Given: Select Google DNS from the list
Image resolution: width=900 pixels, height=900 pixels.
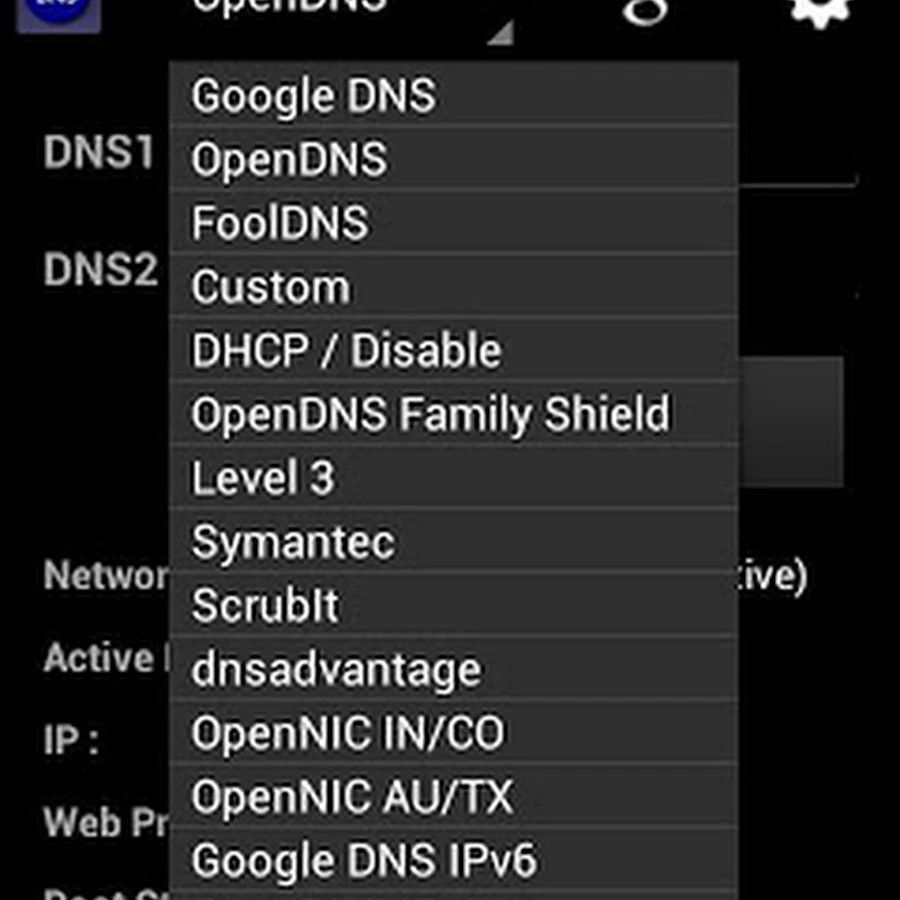Looking at the screenshot, I should click(453, 96).
